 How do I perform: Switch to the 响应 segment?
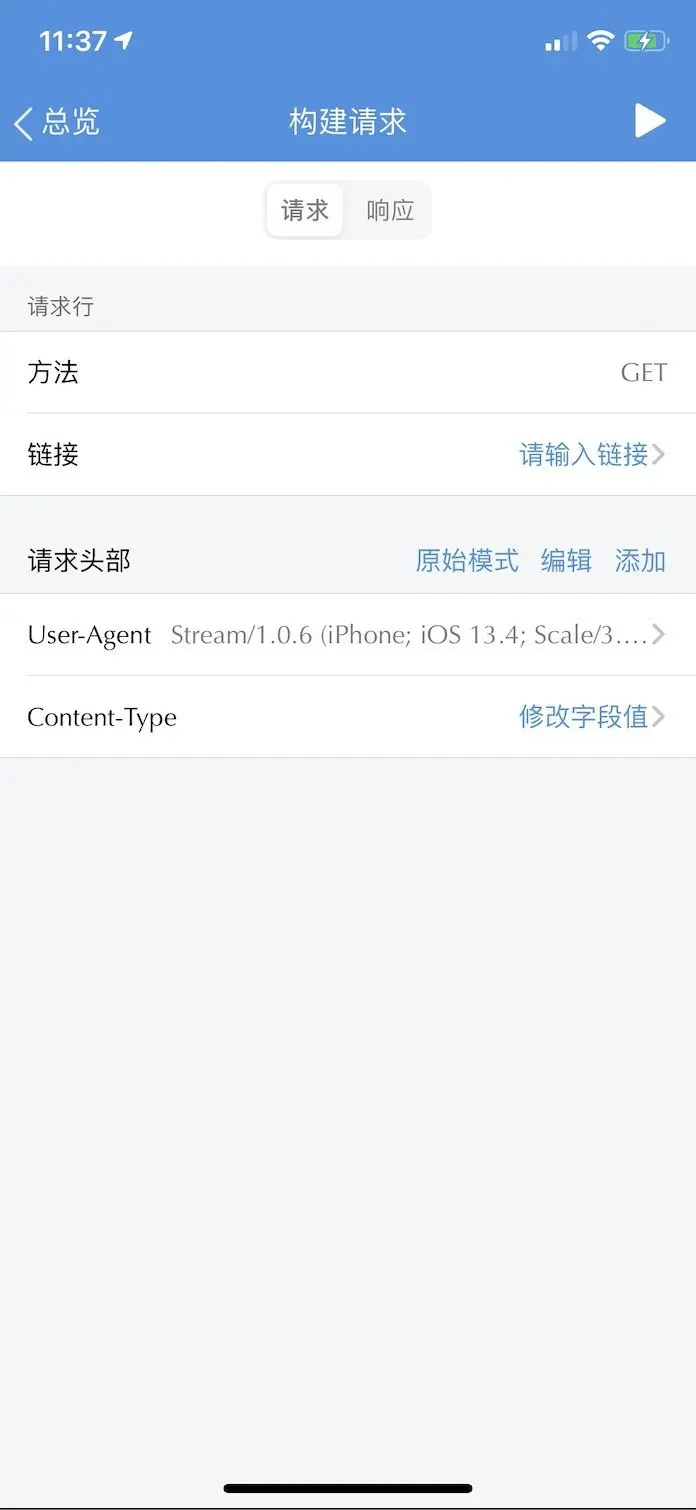click(390, 210)
